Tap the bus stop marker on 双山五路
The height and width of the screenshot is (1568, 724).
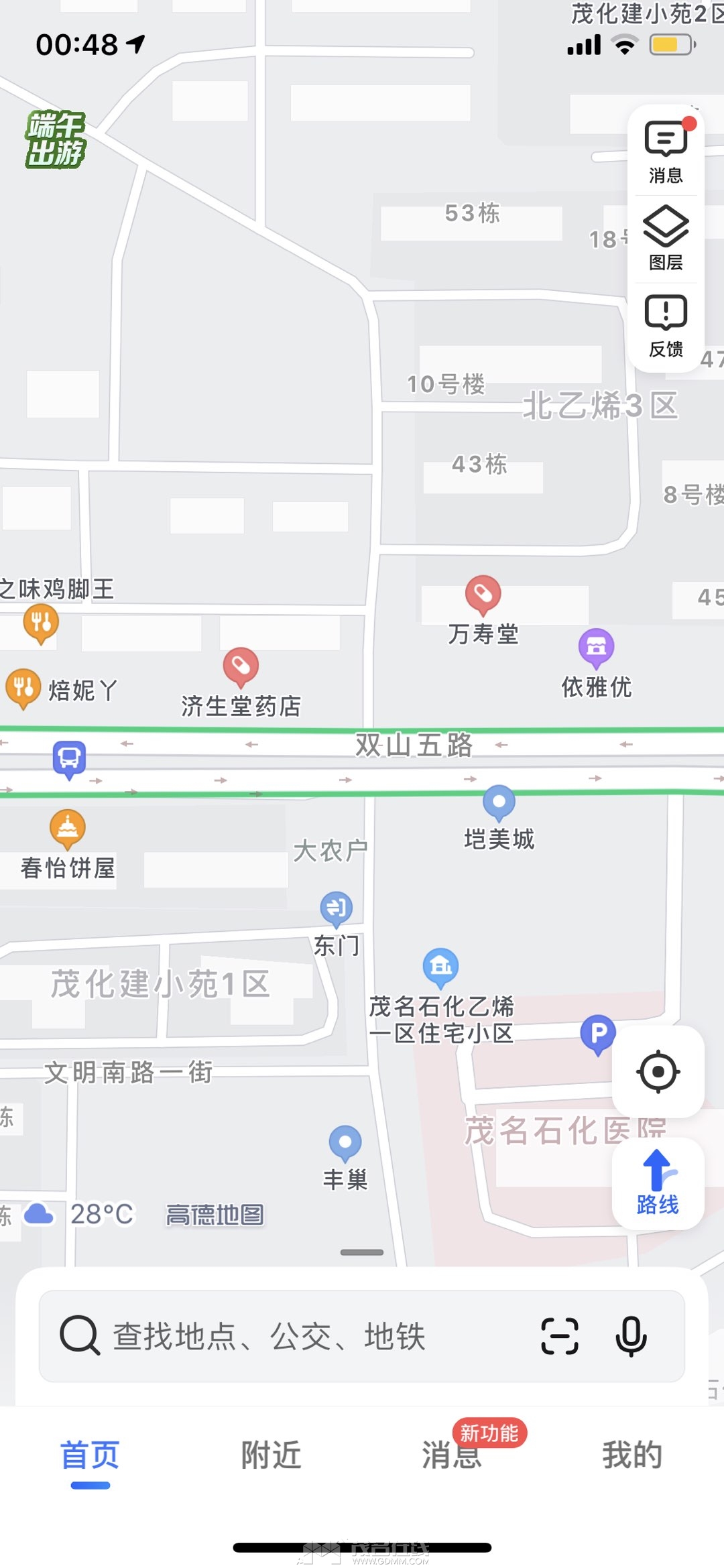coord(69,759)
